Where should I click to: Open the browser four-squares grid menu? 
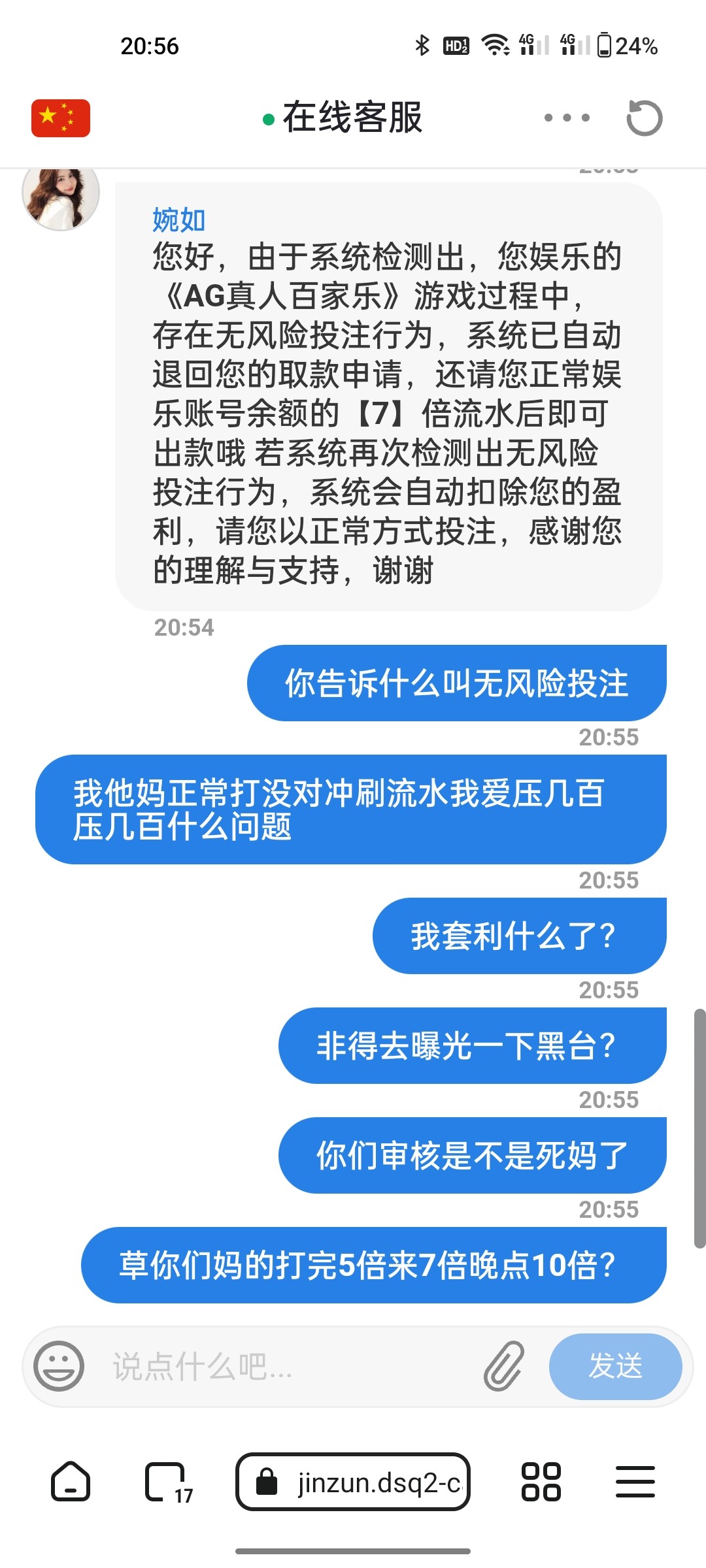click(541, 1481)
